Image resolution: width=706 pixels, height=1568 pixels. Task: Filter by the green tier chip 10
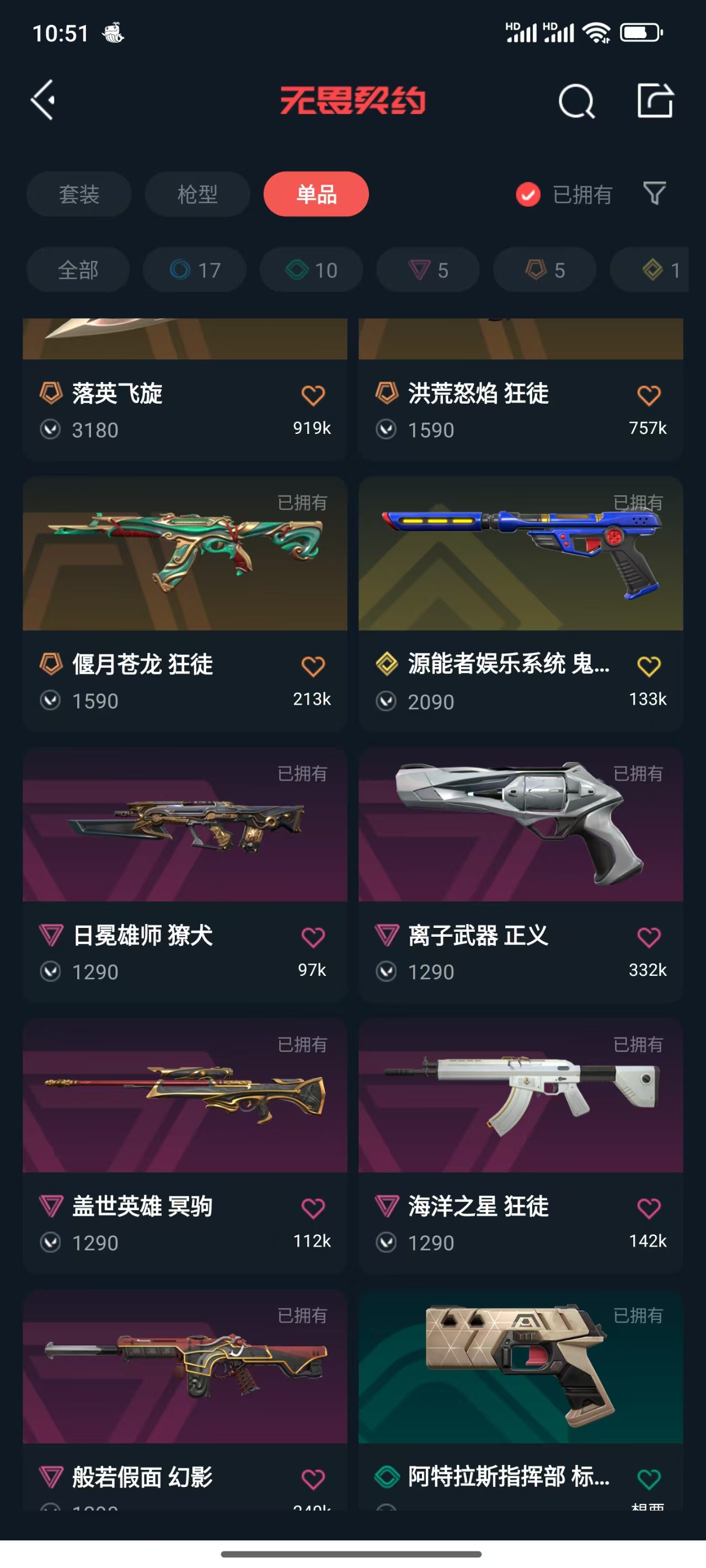[311, 270]
